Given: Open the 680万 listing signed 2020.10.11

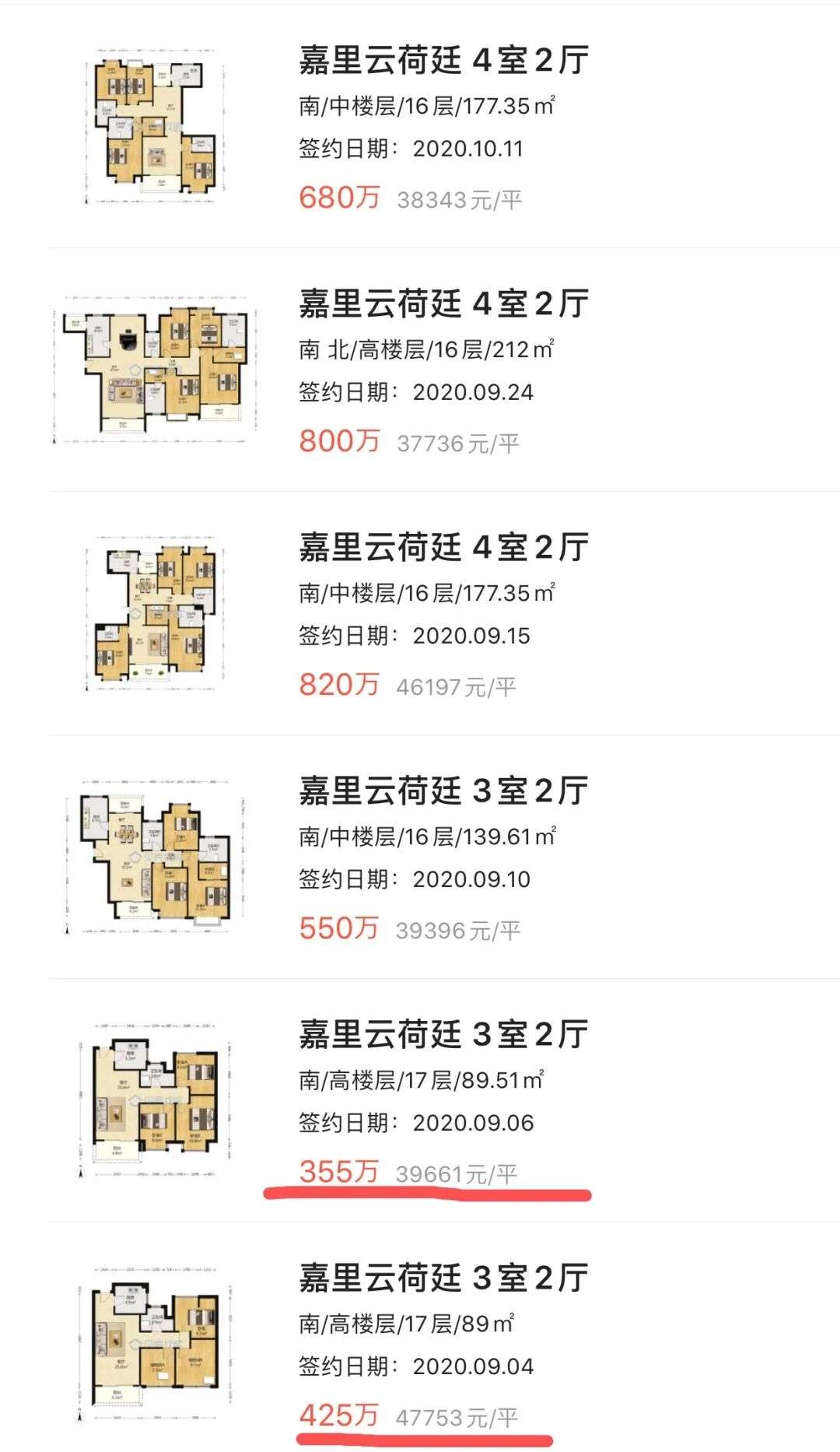Looking at the screenshot, I should tap(443, 61).
